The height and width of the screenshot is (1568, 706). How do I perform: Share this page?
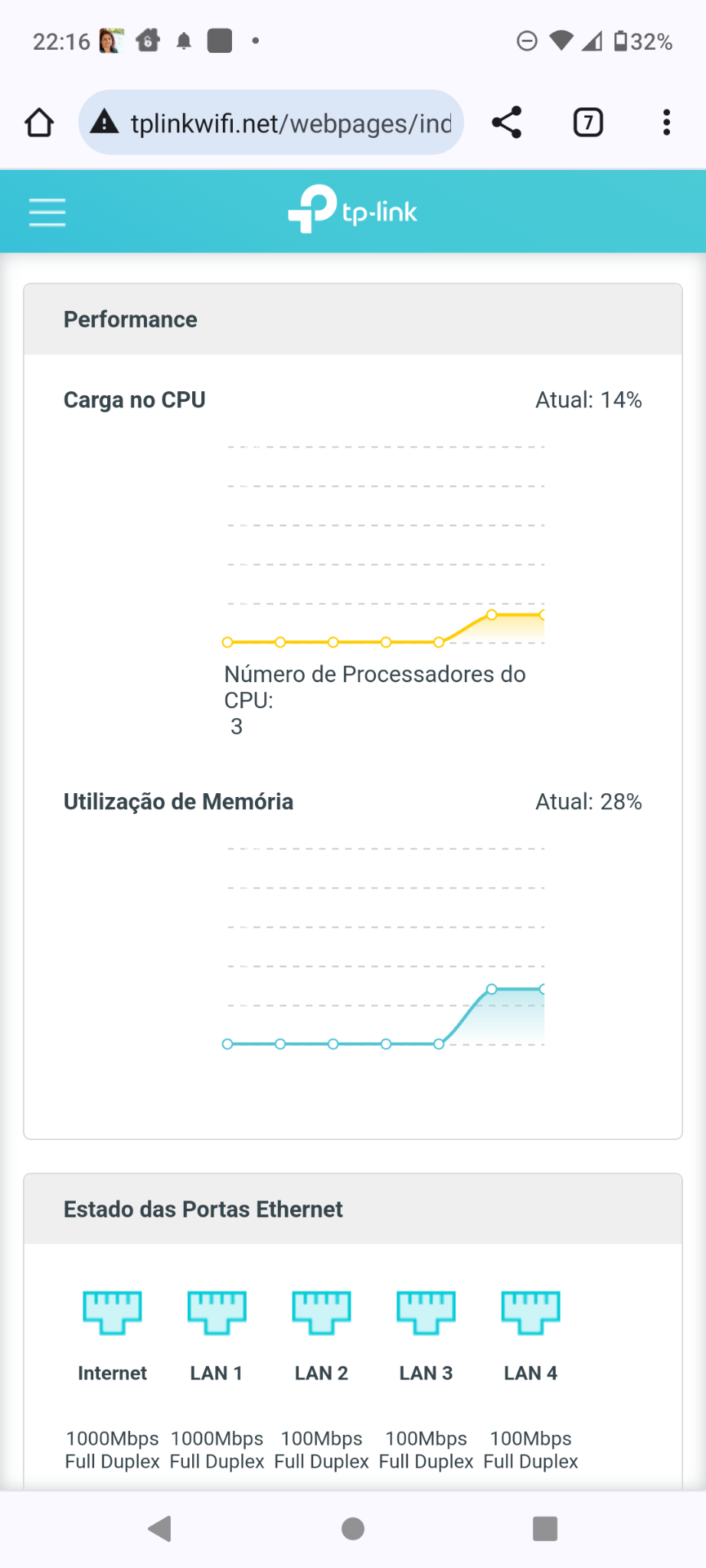point(507,122)
